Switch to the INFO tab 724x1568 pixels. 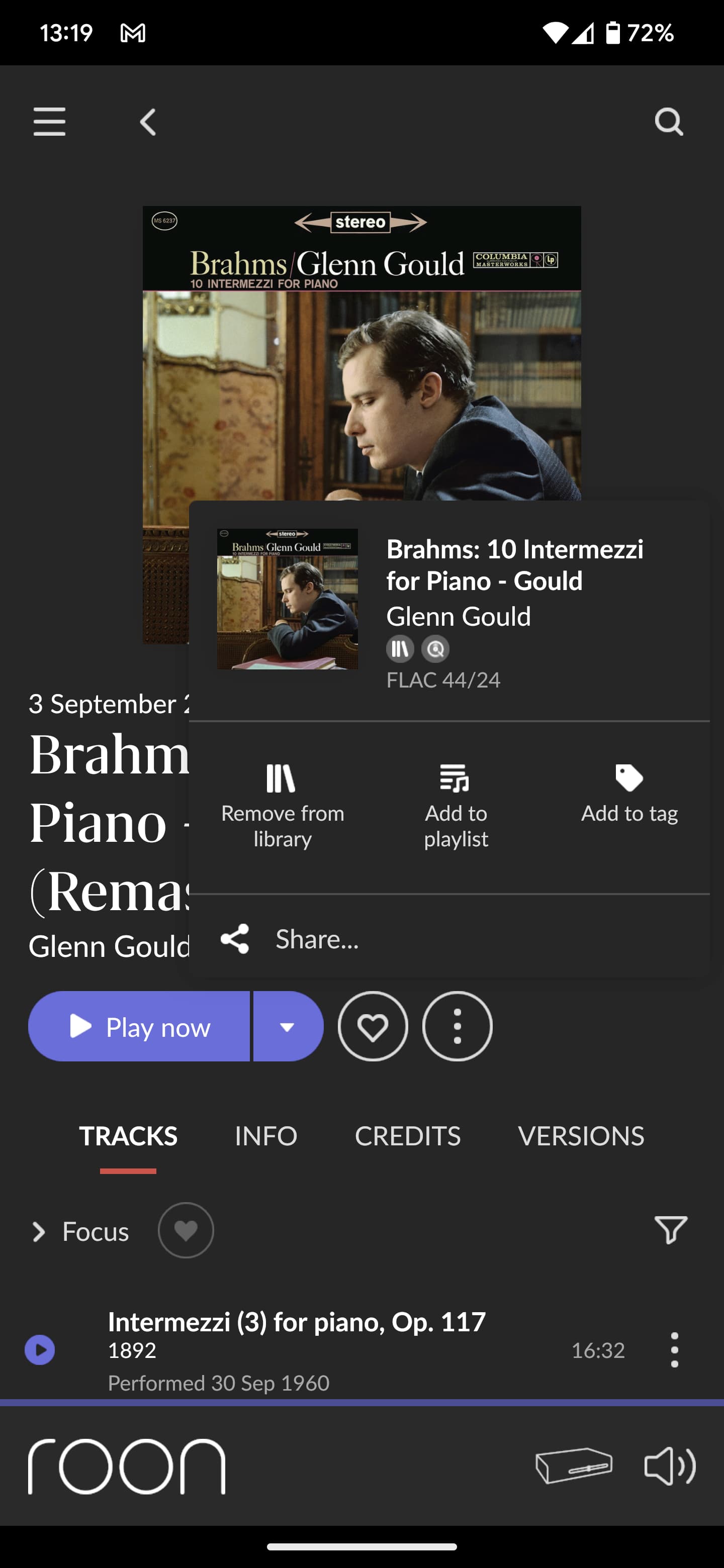(x=265, y=1136)
